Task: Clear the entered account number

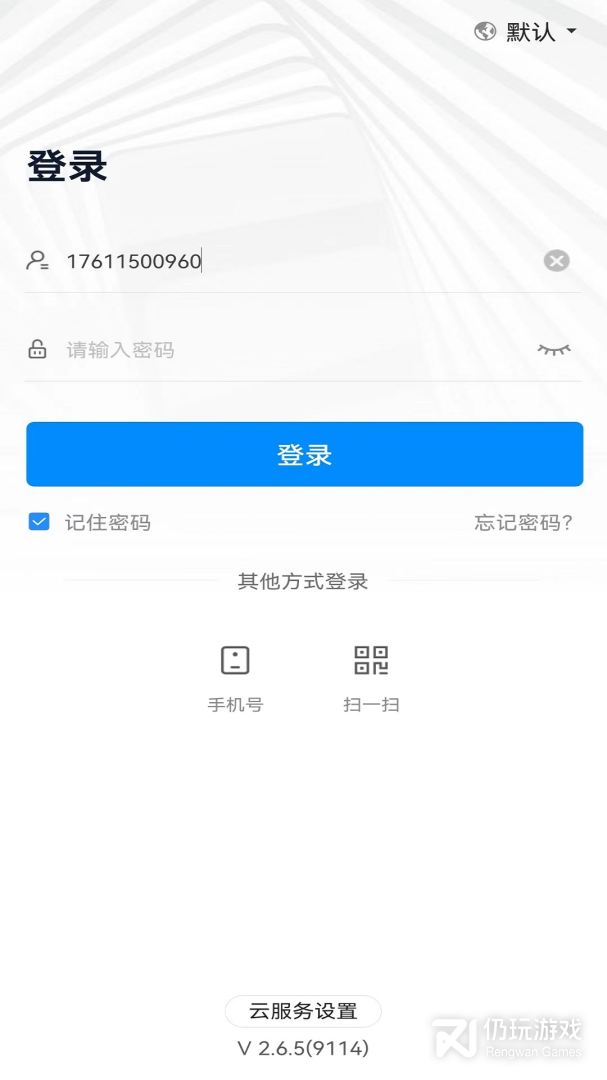Action: click(x=557, y=261)
